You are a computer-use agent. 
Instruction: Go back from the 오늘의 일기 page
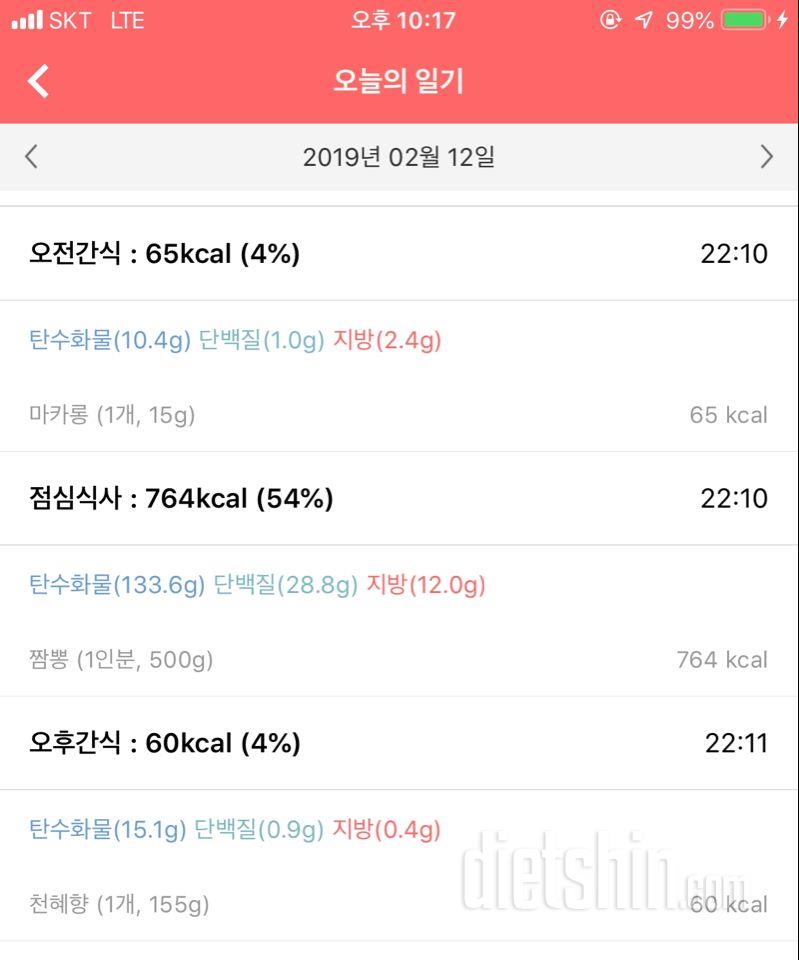38,81
